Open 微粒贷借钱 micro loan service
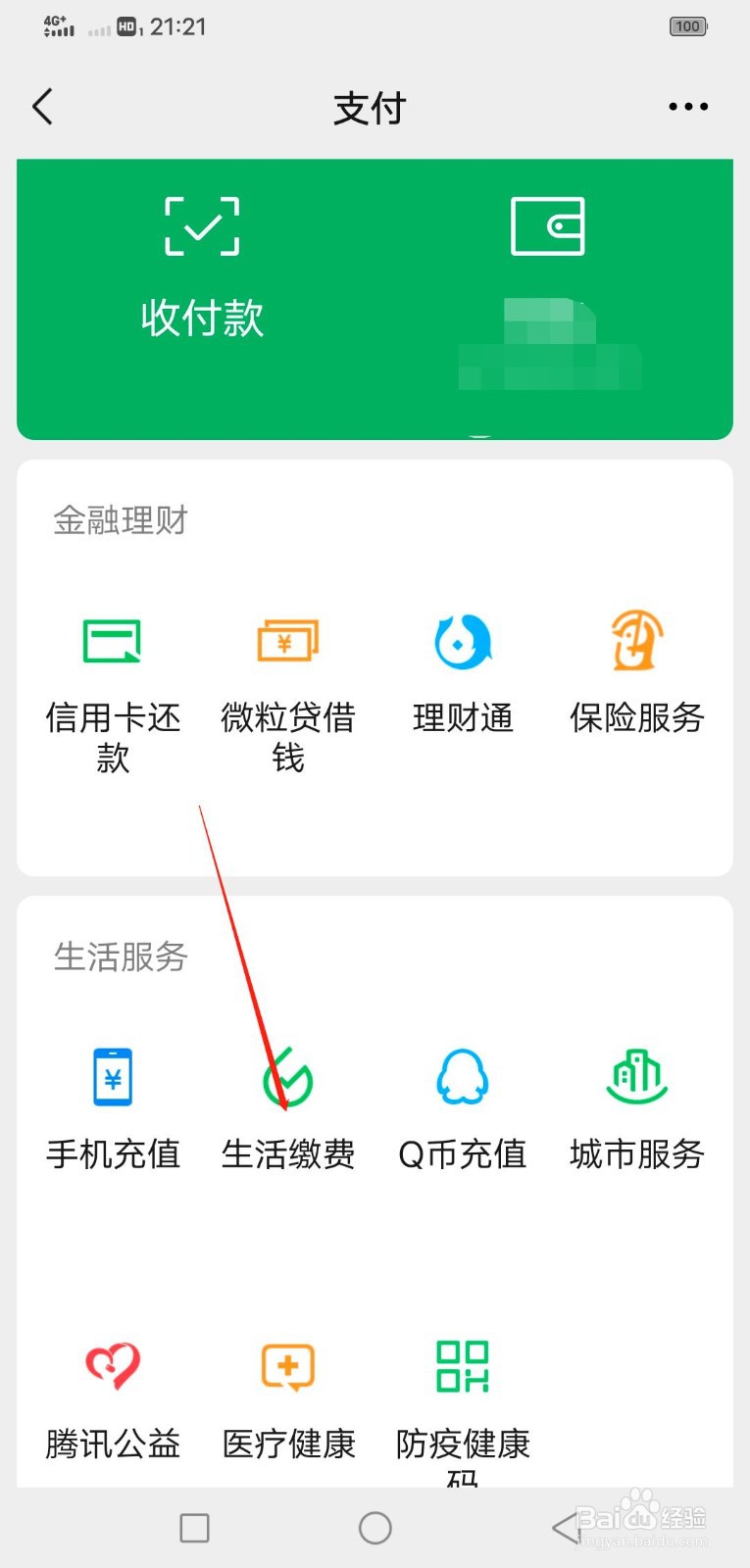The width and height of the screenshot is (750, 1568). click(x=286, y=686)
